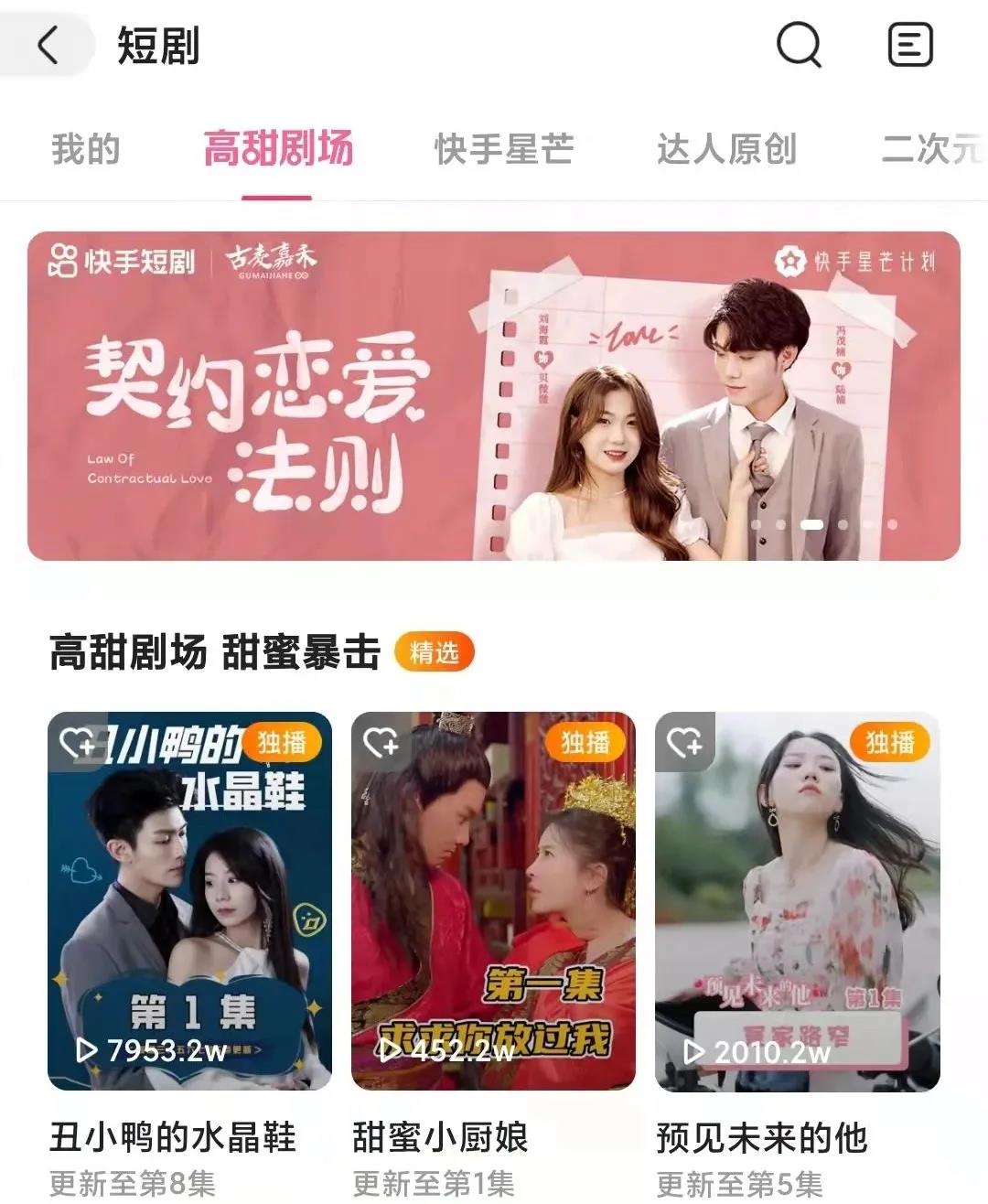Image resolution: width=988 pixels, height=1204 pixels.
Task: Watch 预见未来的他 drama
Action: tap(797, 901)
